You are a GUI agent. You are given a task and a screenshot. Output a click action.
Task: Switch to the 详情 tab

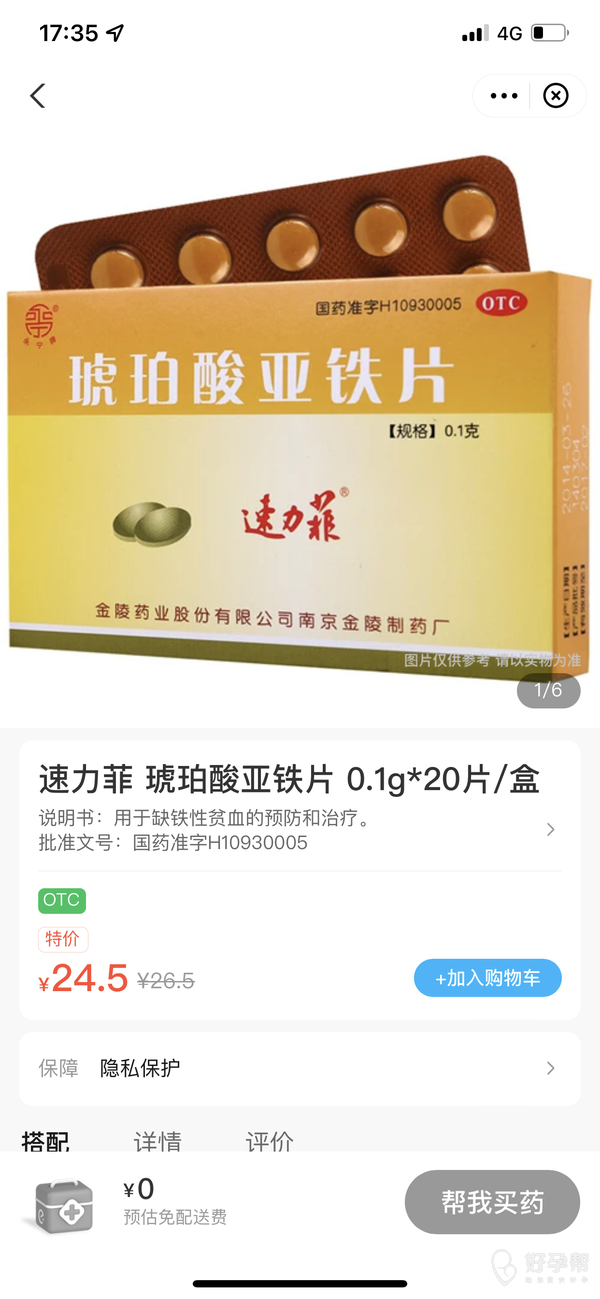[158, 1142]
